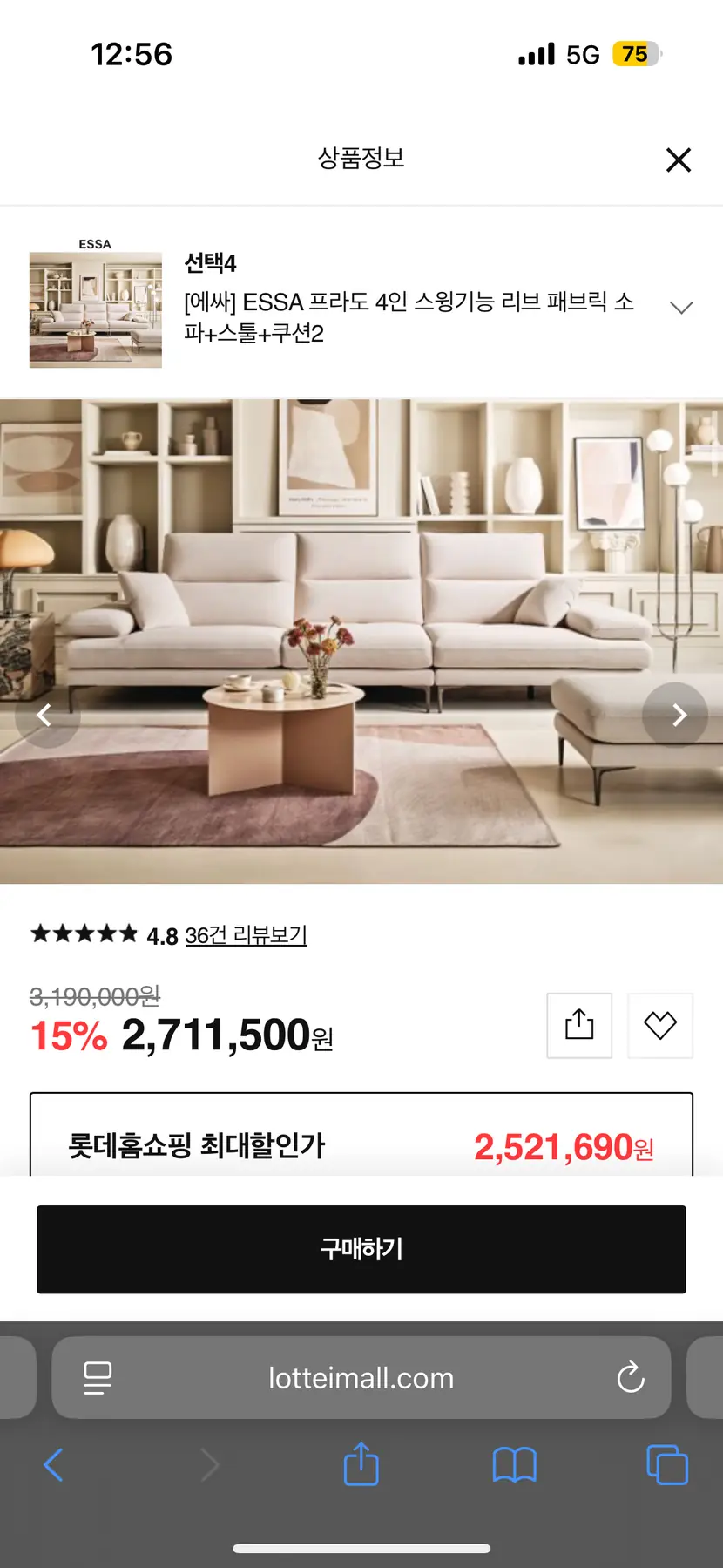View open Safari tabs

667,1465
